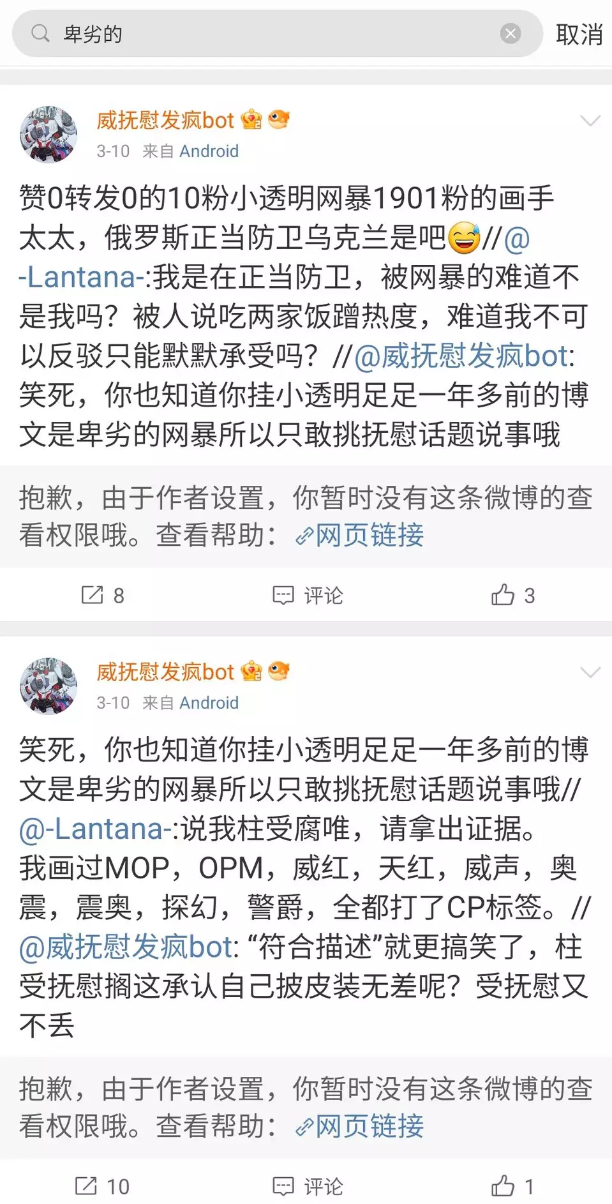Repost the first post with 8 reposts
The image size is (612, 1204).
[x=102, y=596]
